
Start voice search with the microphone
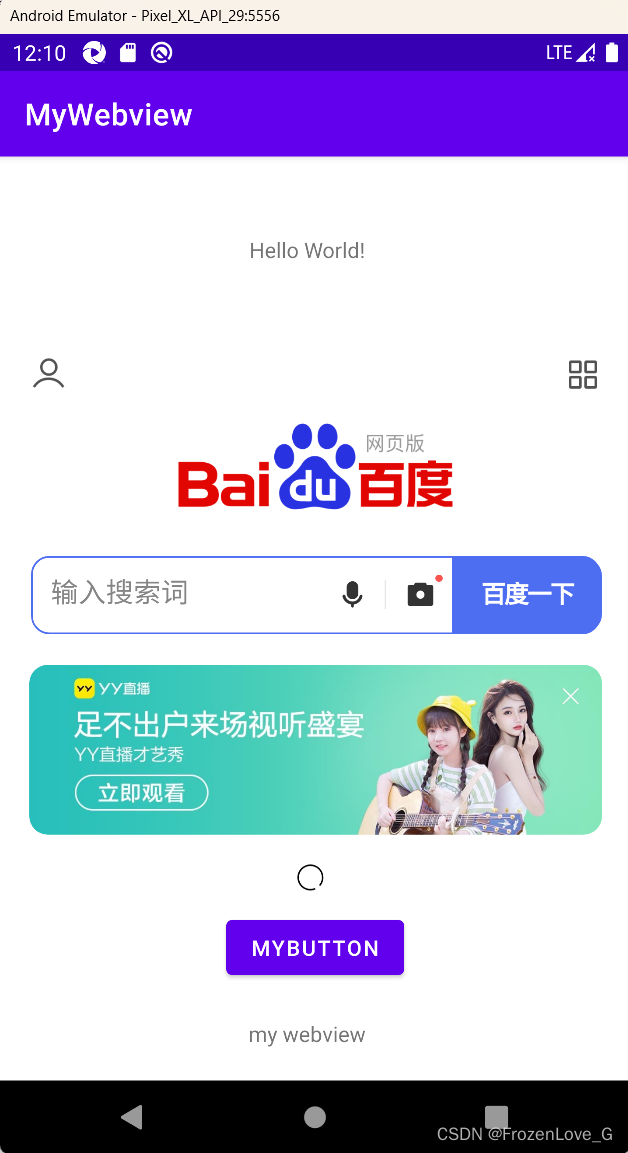coord(352,594)
